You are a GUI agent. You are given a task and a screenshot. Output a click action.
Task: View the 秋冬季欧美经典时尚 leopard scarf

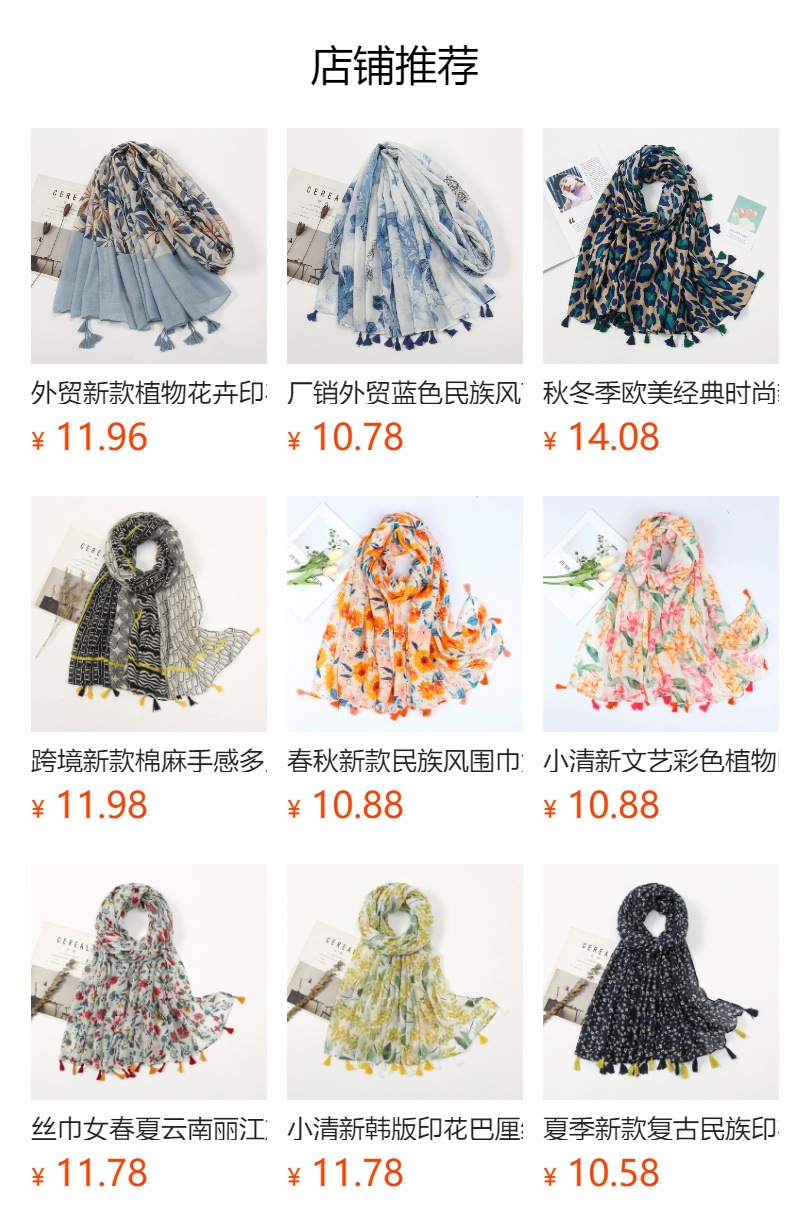click(660, 246)
